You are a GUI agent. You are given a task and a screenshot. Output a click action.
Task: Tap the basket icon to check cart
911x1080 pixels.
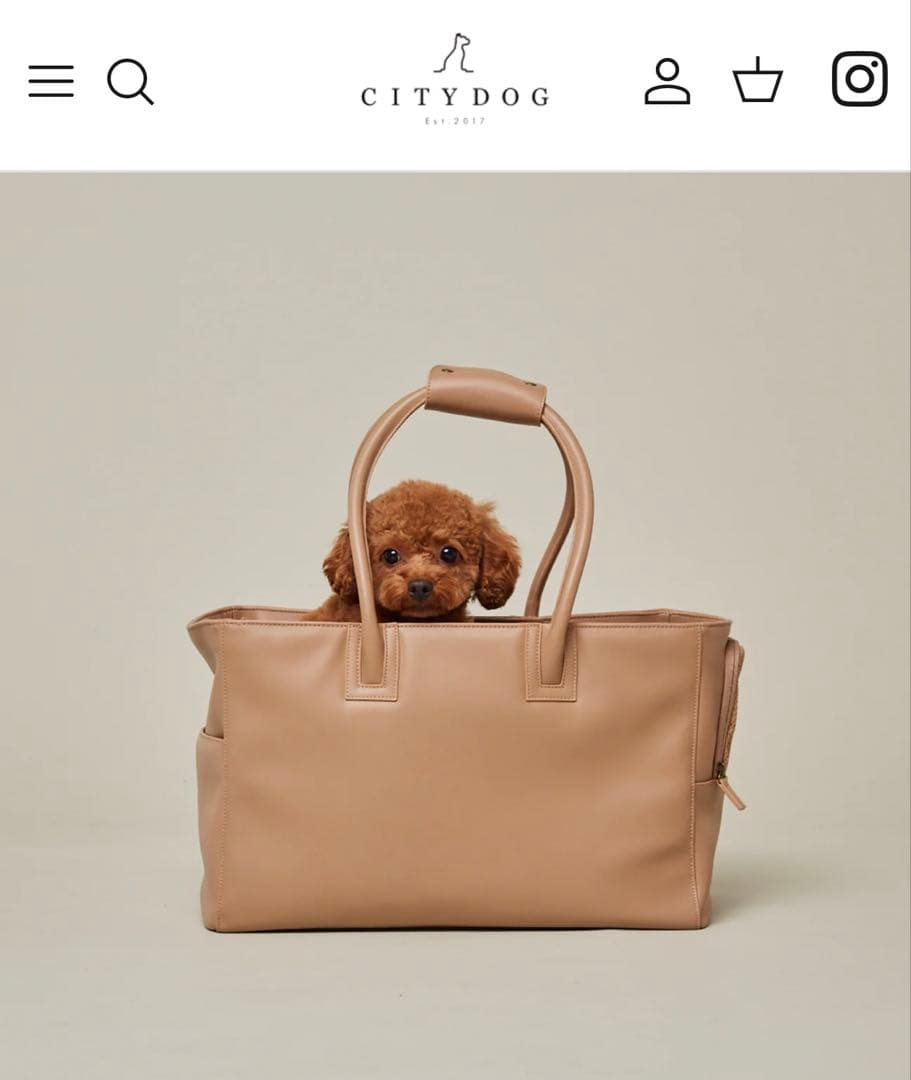pos(760,82)
